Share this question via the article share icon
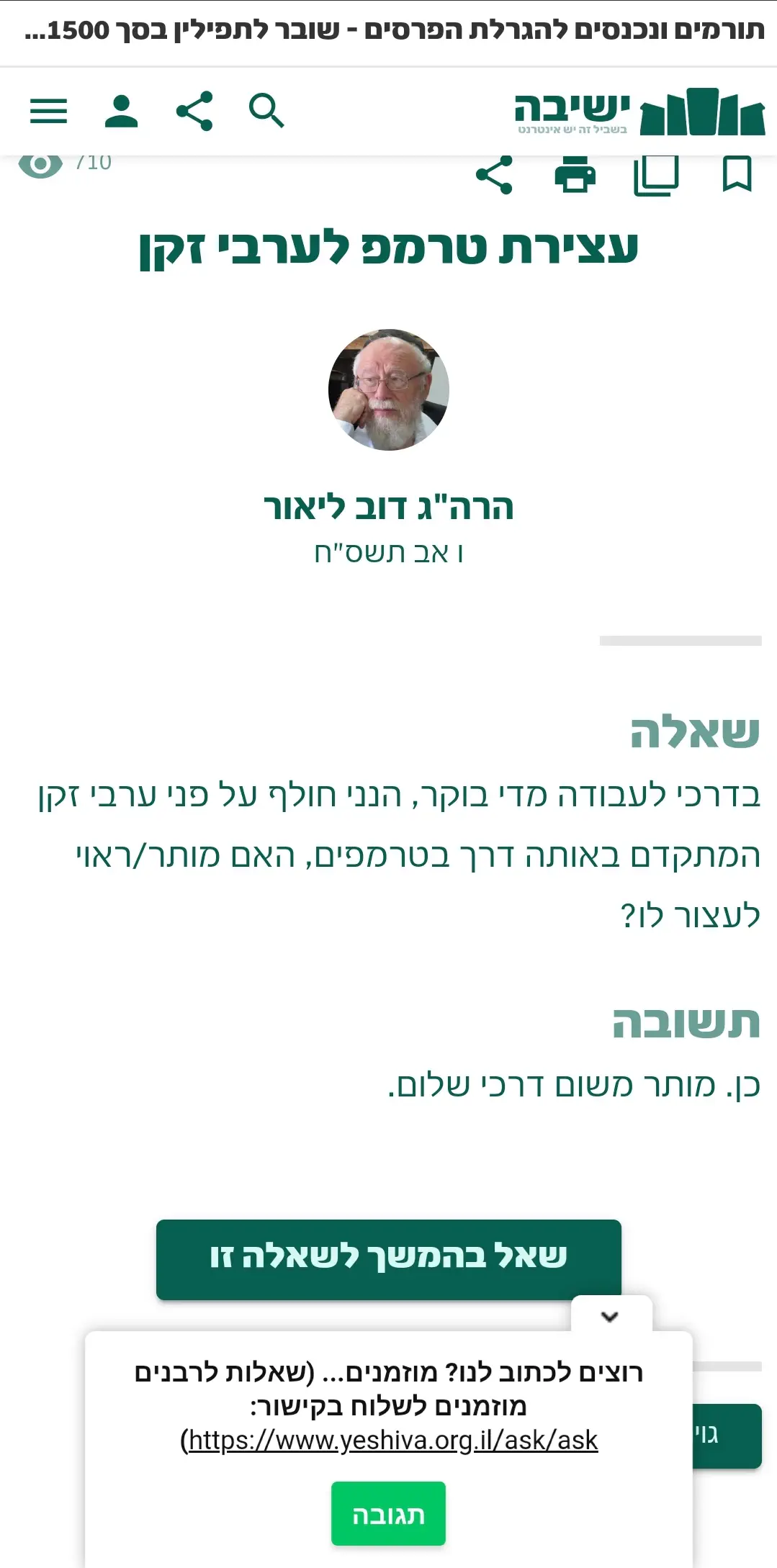777x1568 pixels. [494, 175]
